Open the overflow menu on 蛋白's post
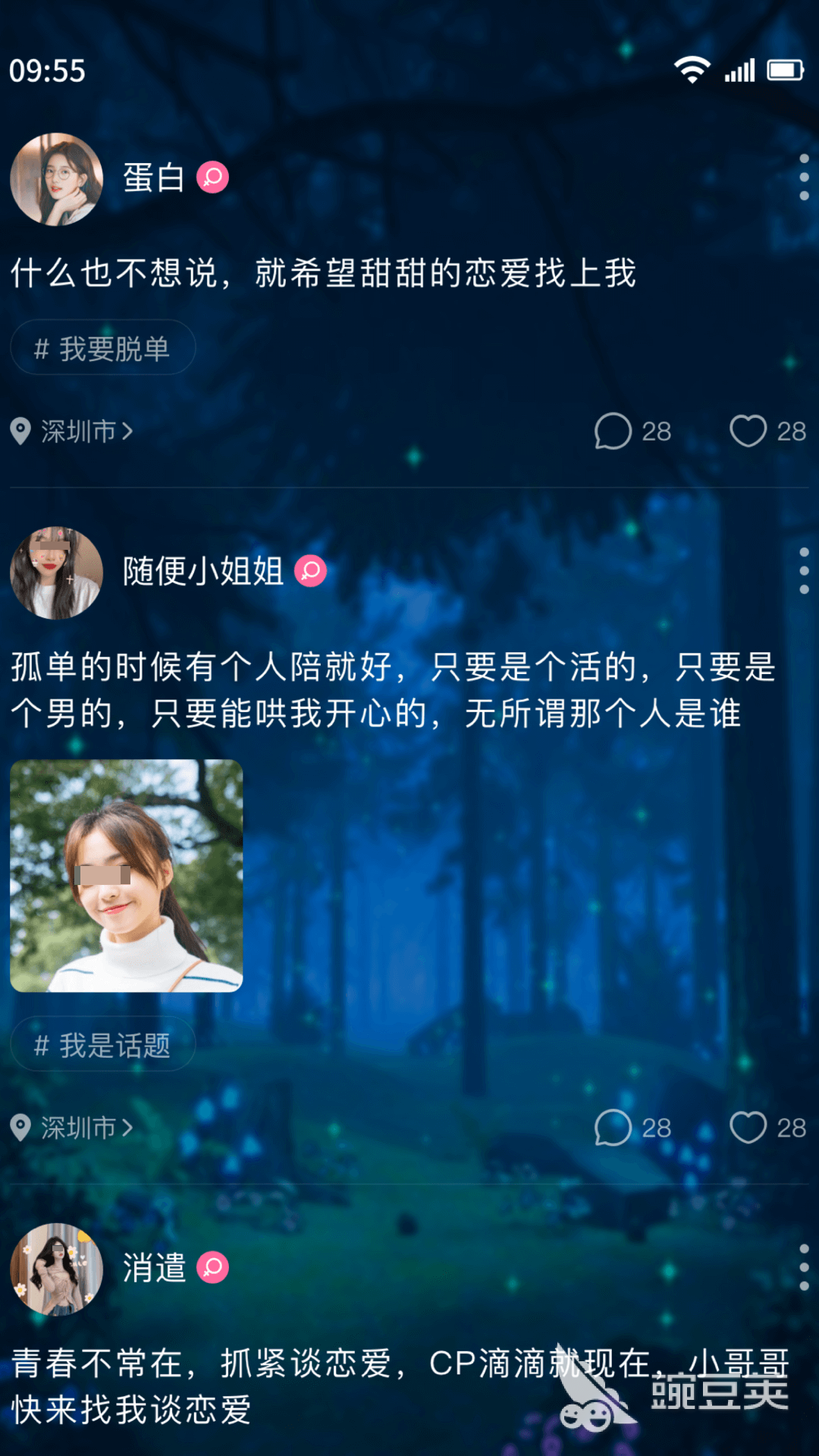Viewport: 819px width, 1456px height. (804, 177)
